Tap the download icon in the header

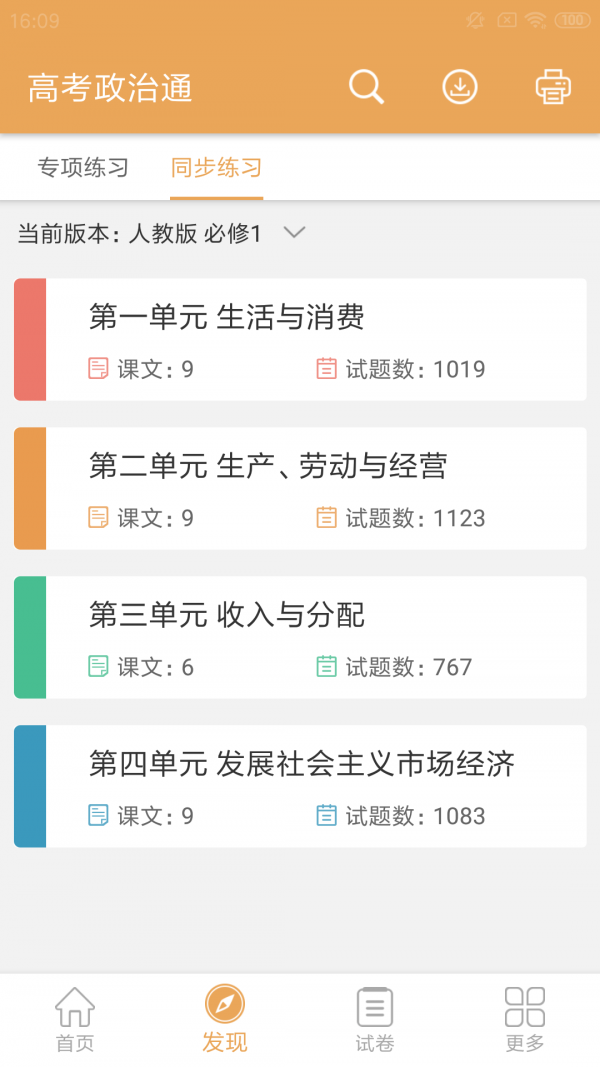pos(460,87)
